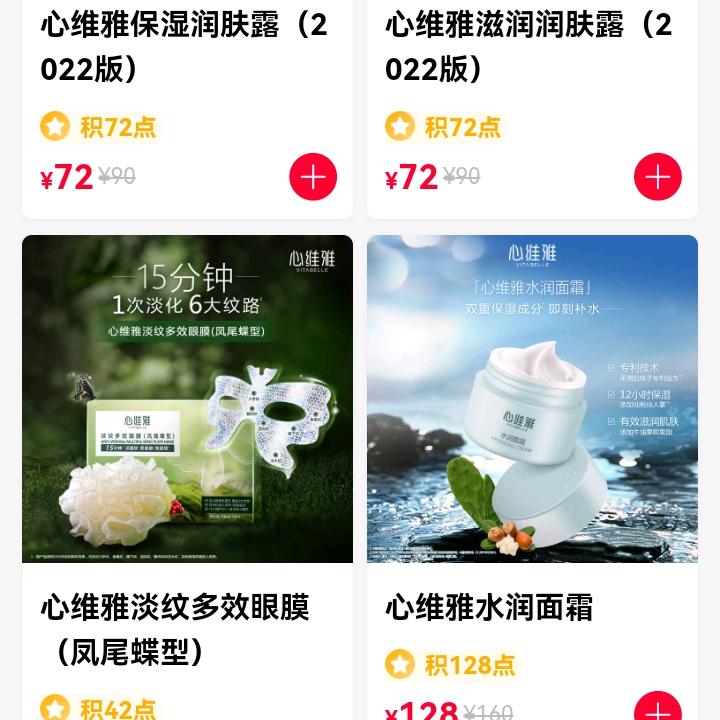Open 心维雅淡纹多效眼膜 product card
This screenshot has width=720, height=720.
(187, 400)
